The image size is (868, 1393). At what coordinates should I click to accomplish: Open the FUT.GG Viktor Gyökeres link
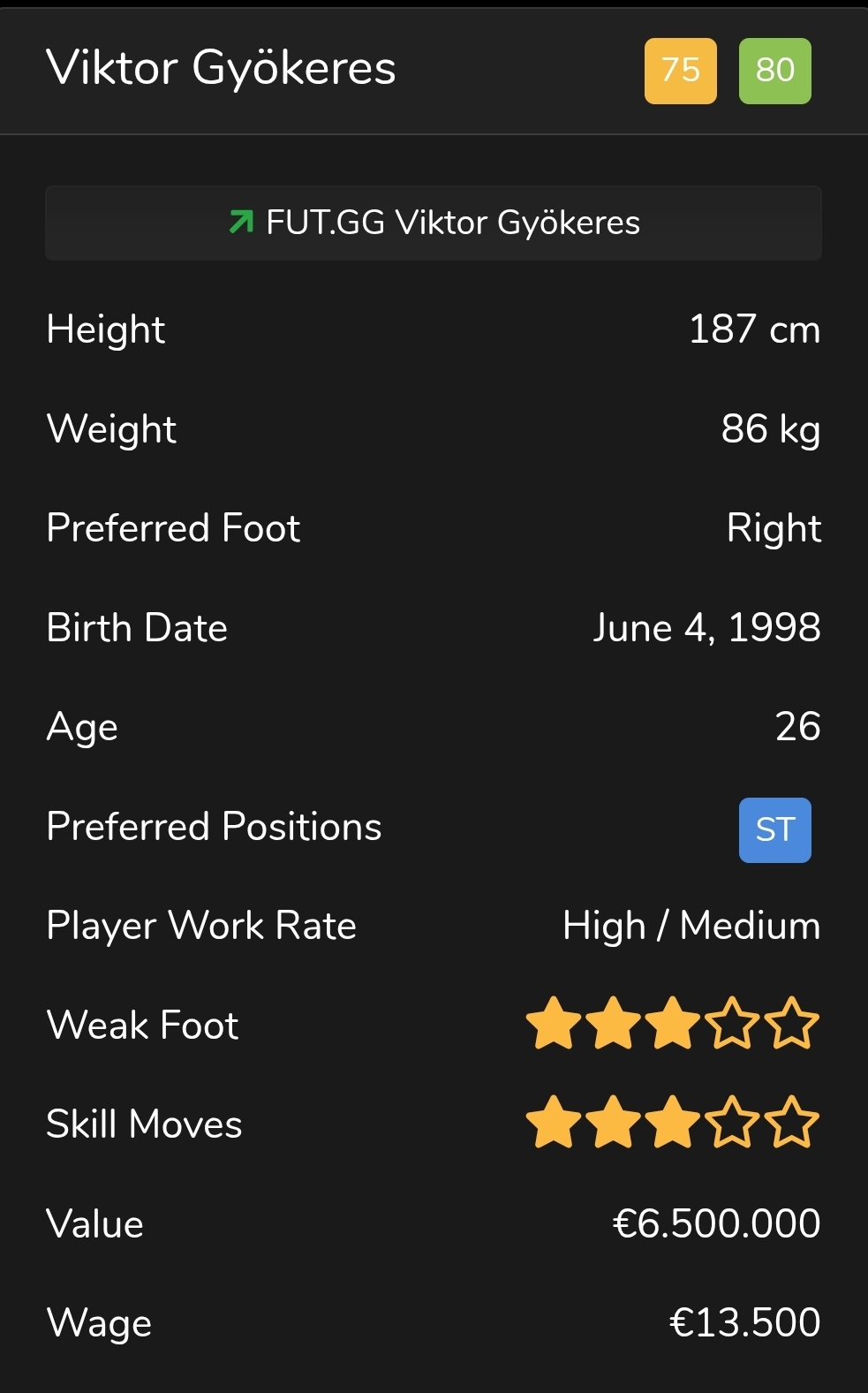434,223
